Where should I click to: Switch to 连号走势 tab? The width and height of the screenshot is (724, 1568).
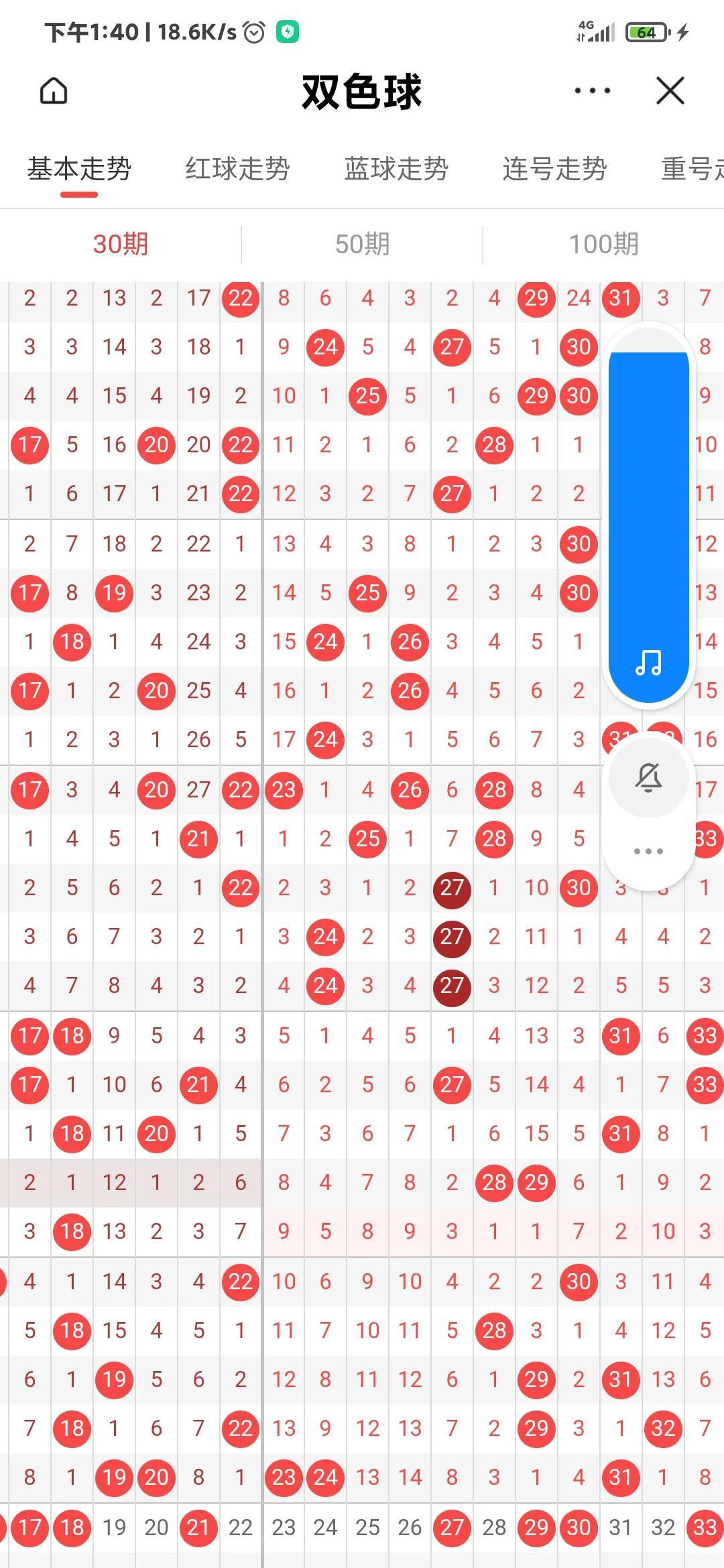[554, 169]
